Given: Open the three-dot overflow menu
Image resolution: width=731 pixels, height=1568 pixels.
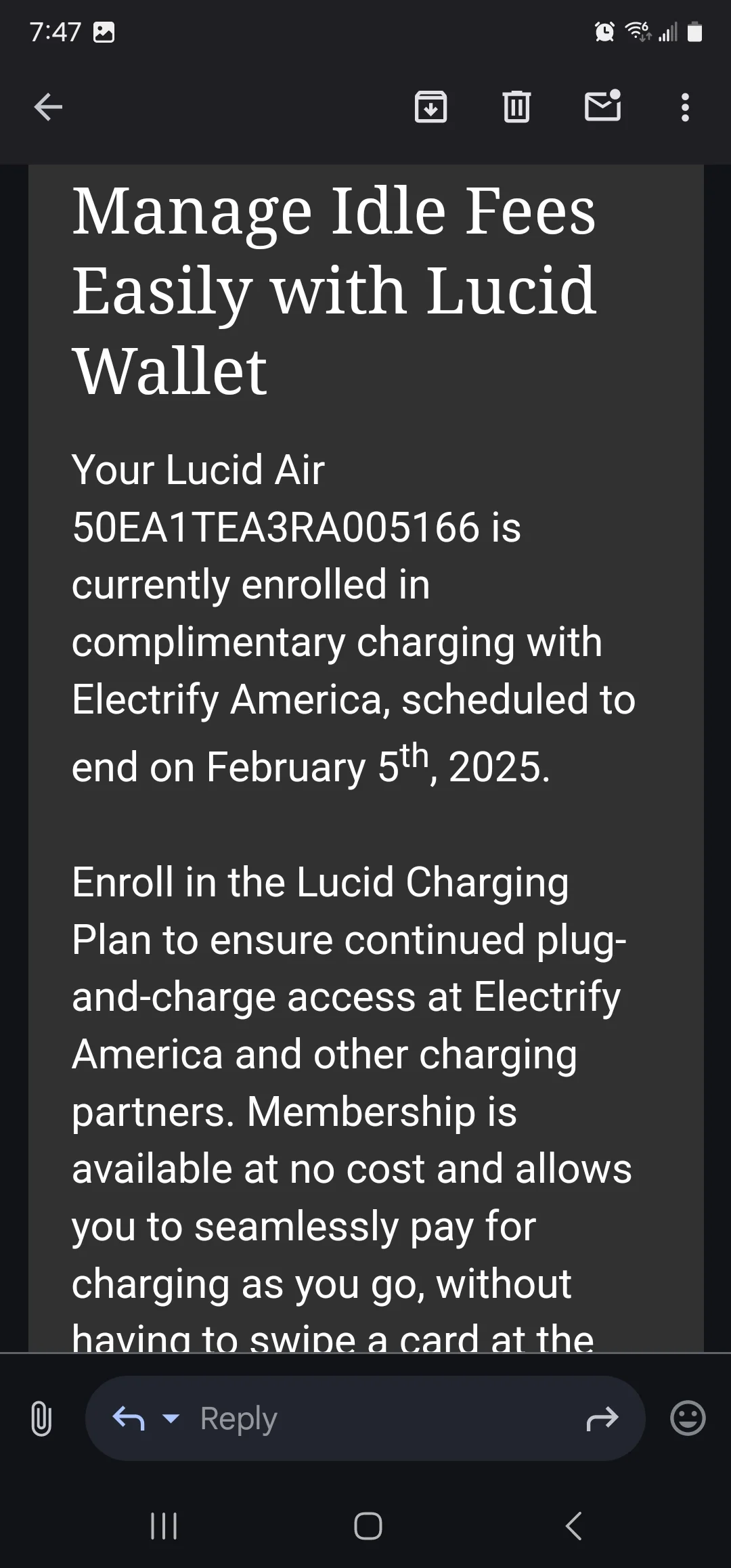Looking at the screenshot, I should click(x=685, y=107).
